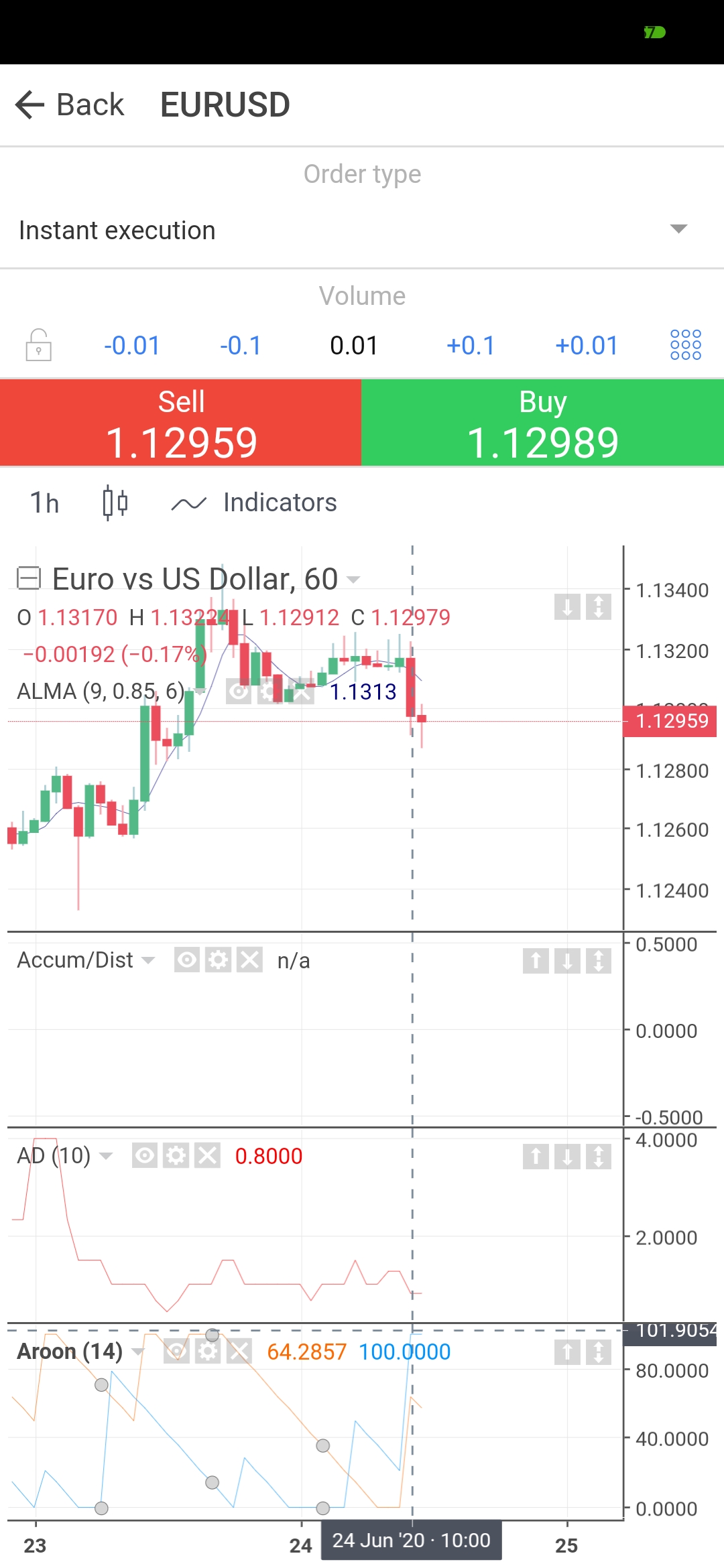This screenshot has height=1568, width=724.
Task: Decrease the volume by -0.1
Action: coord(241,346)
